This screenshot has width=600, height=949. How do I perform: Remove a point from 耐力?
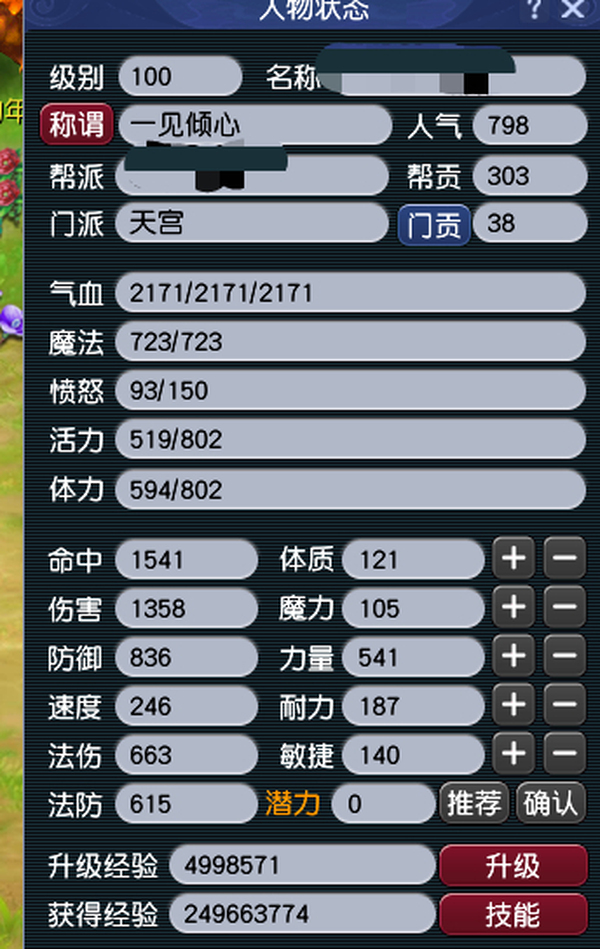(x=564, y=705)
